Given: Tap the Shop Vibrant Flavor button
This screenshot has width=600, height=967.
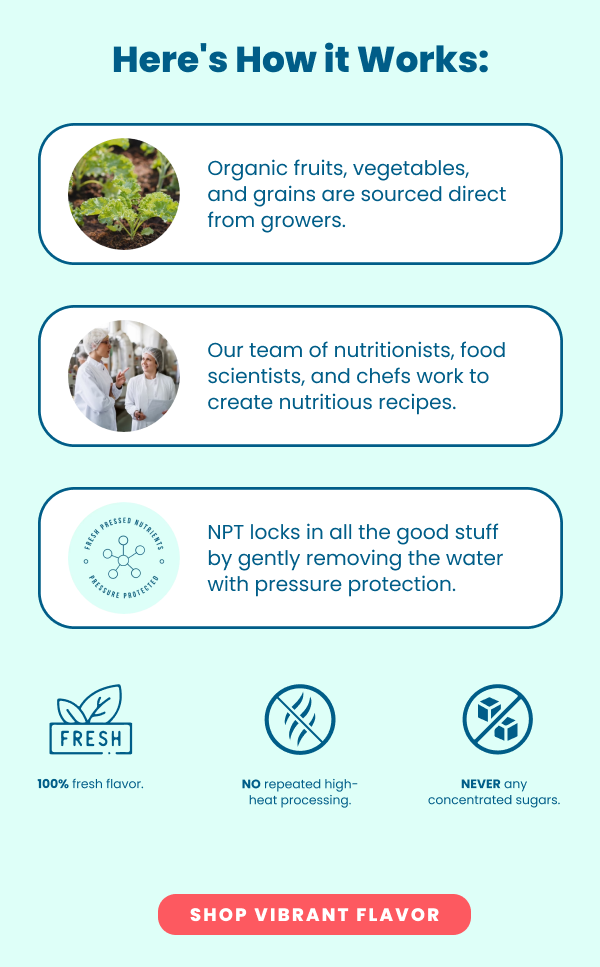Looking at the screenshot, I should 314,914.
